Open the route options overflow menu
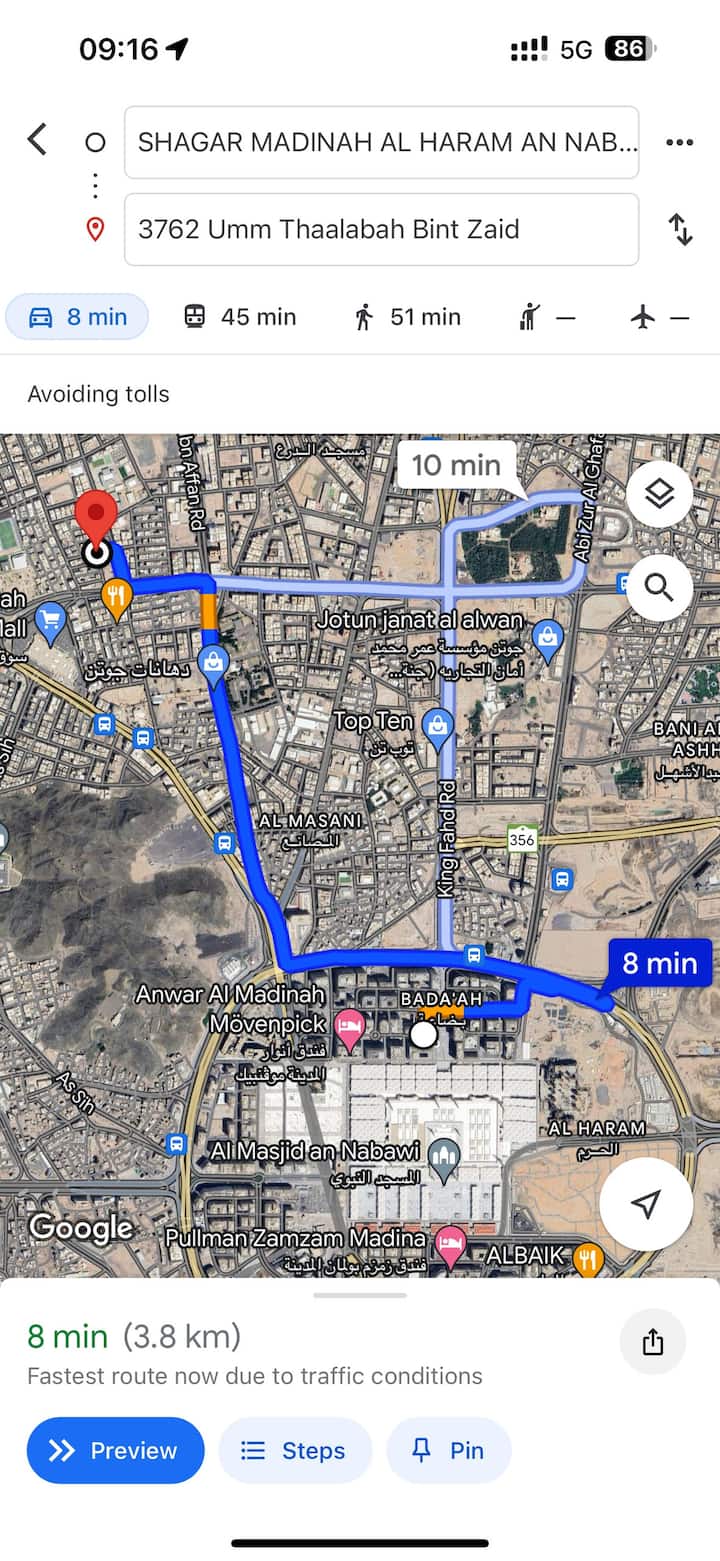The image size is (720, 1561). point(679,142)
